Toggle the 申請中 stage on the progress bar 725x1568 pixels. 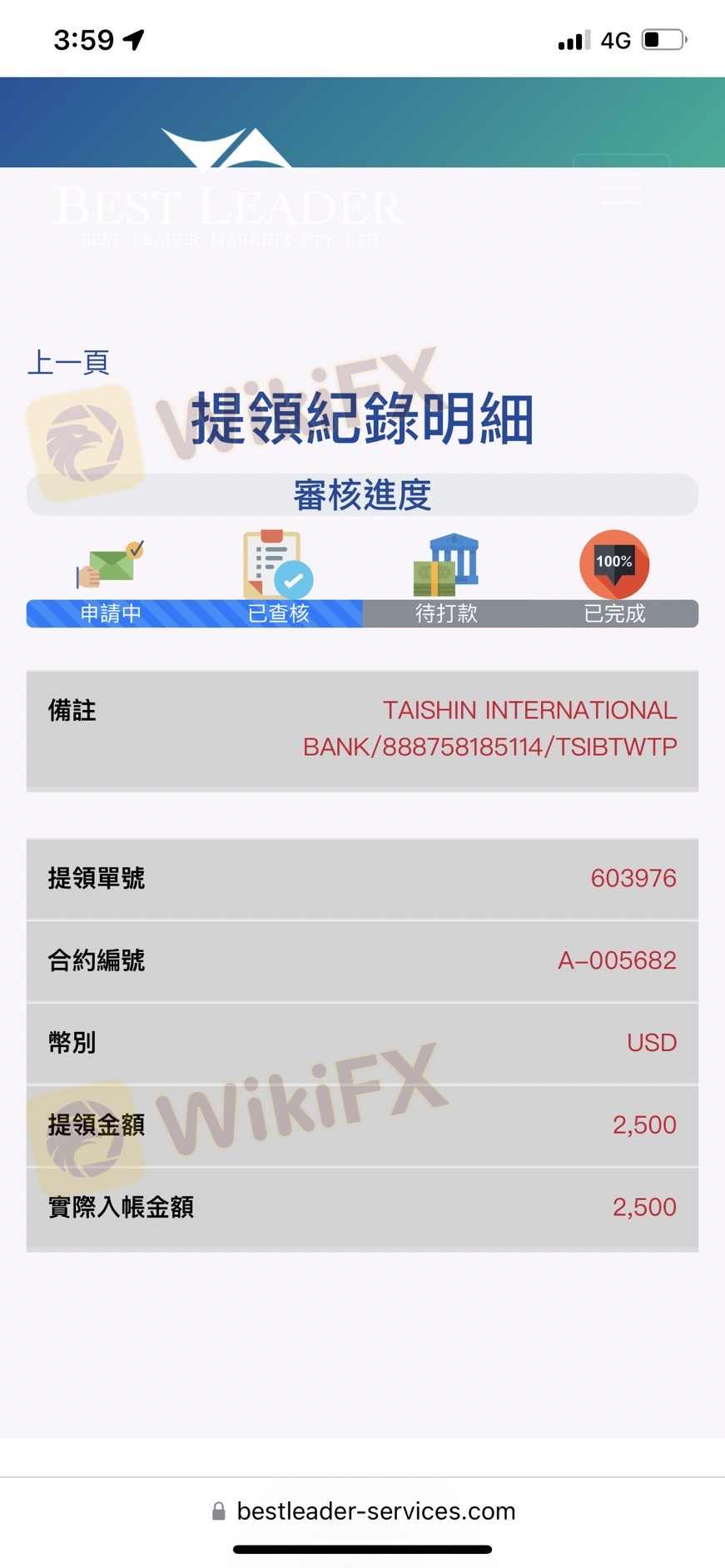point(109,613)
